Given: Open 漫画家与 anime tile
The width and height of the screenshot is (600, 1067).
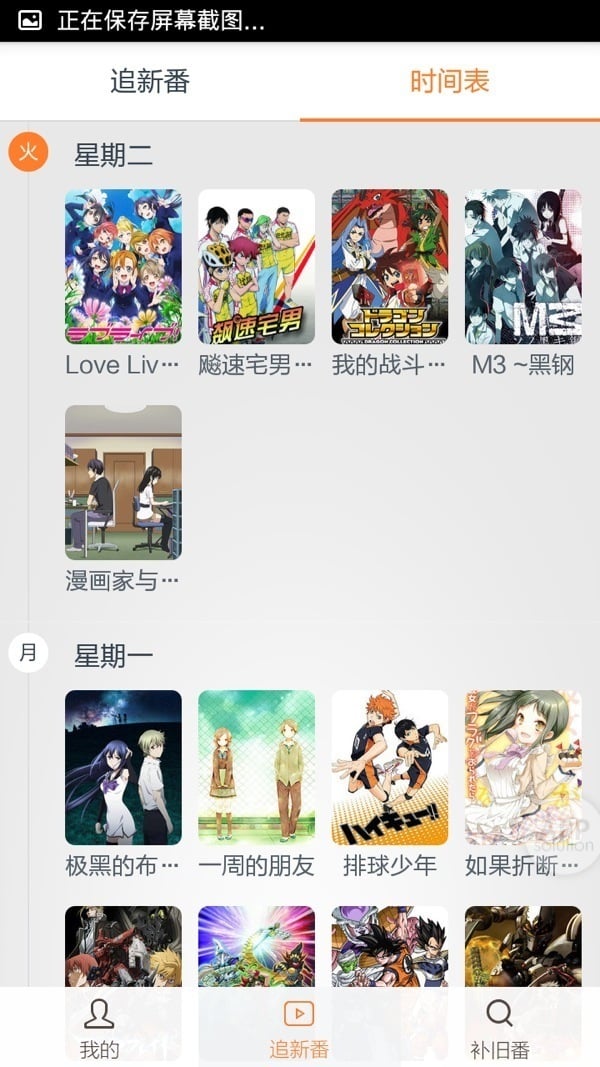Looking at the screenshot, I should [123, 482].
